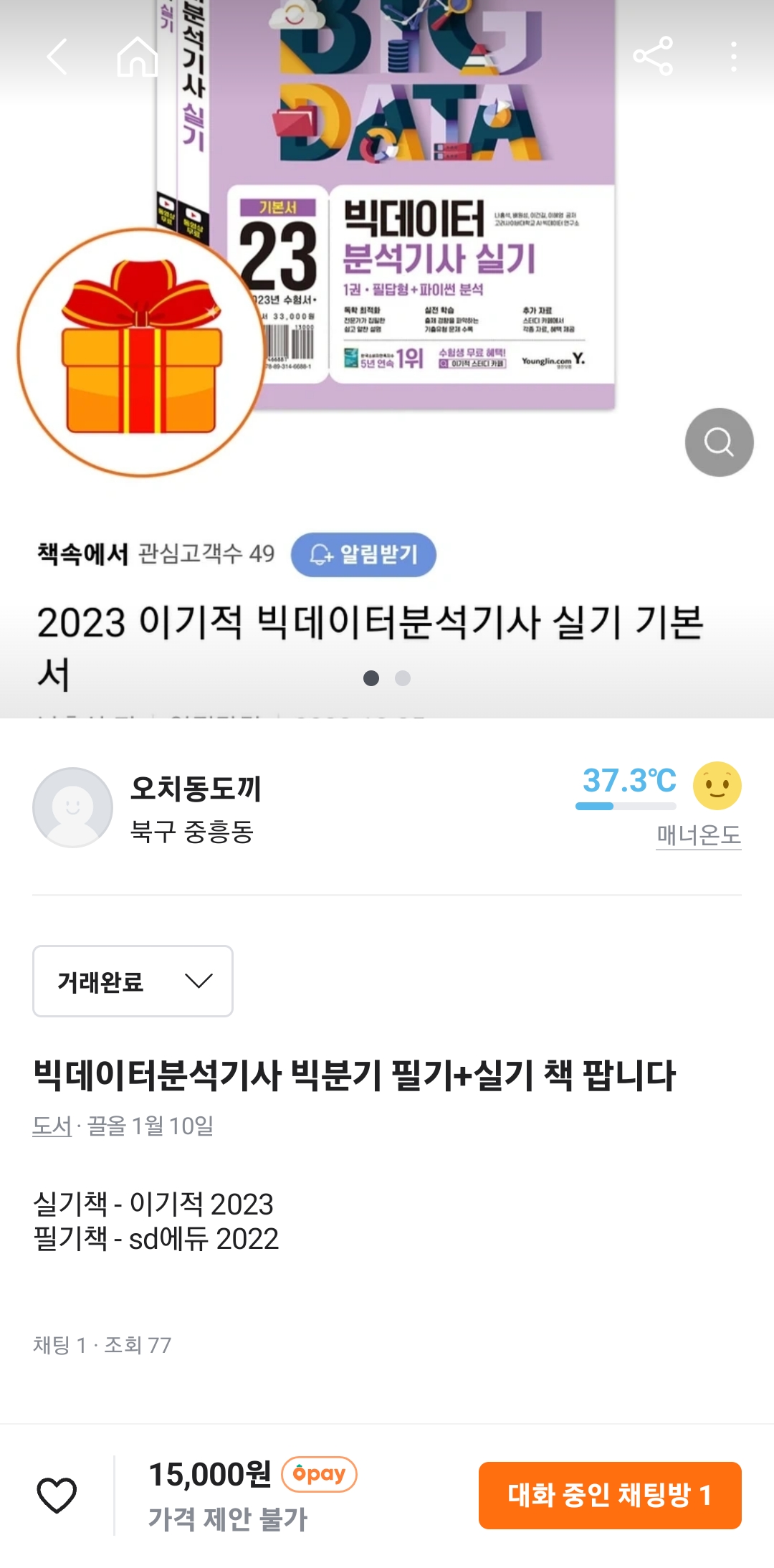
Task: Like this listing with the heart icon
Action: tap(57, 1496)
